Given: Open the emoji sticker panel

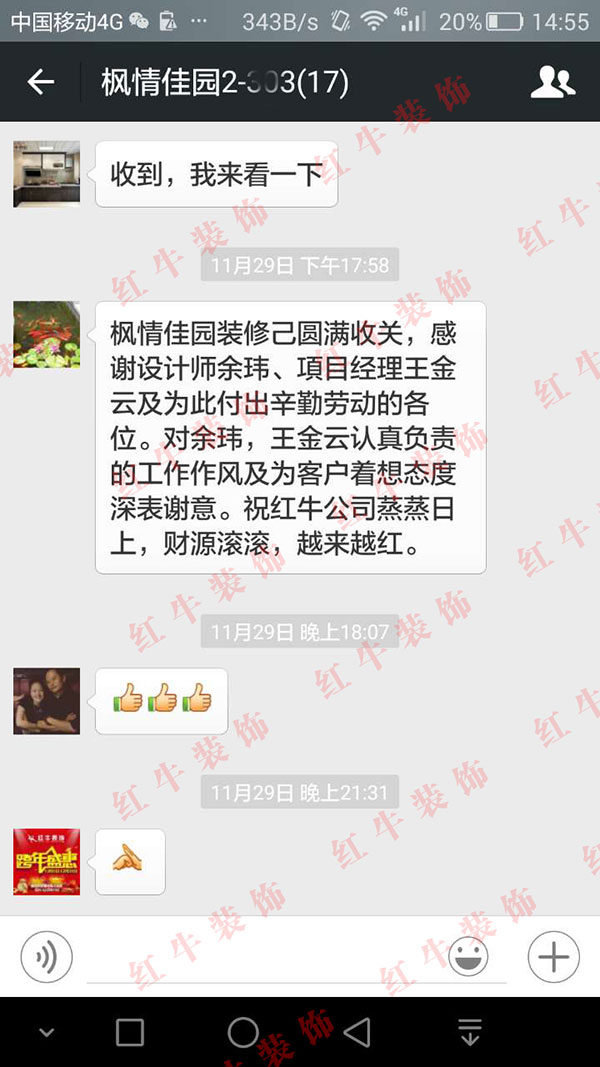Looking at the screenshot, I should pos(468,957).
